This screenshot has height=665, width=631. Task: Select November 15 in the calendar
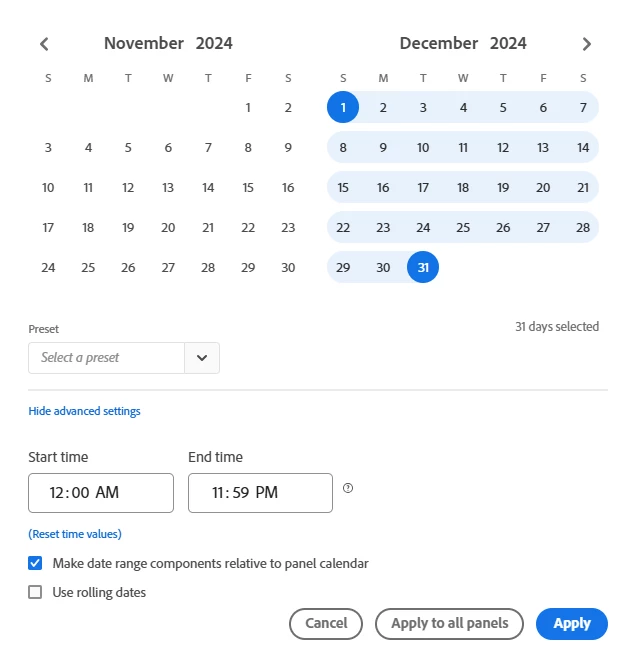point(248,187)
